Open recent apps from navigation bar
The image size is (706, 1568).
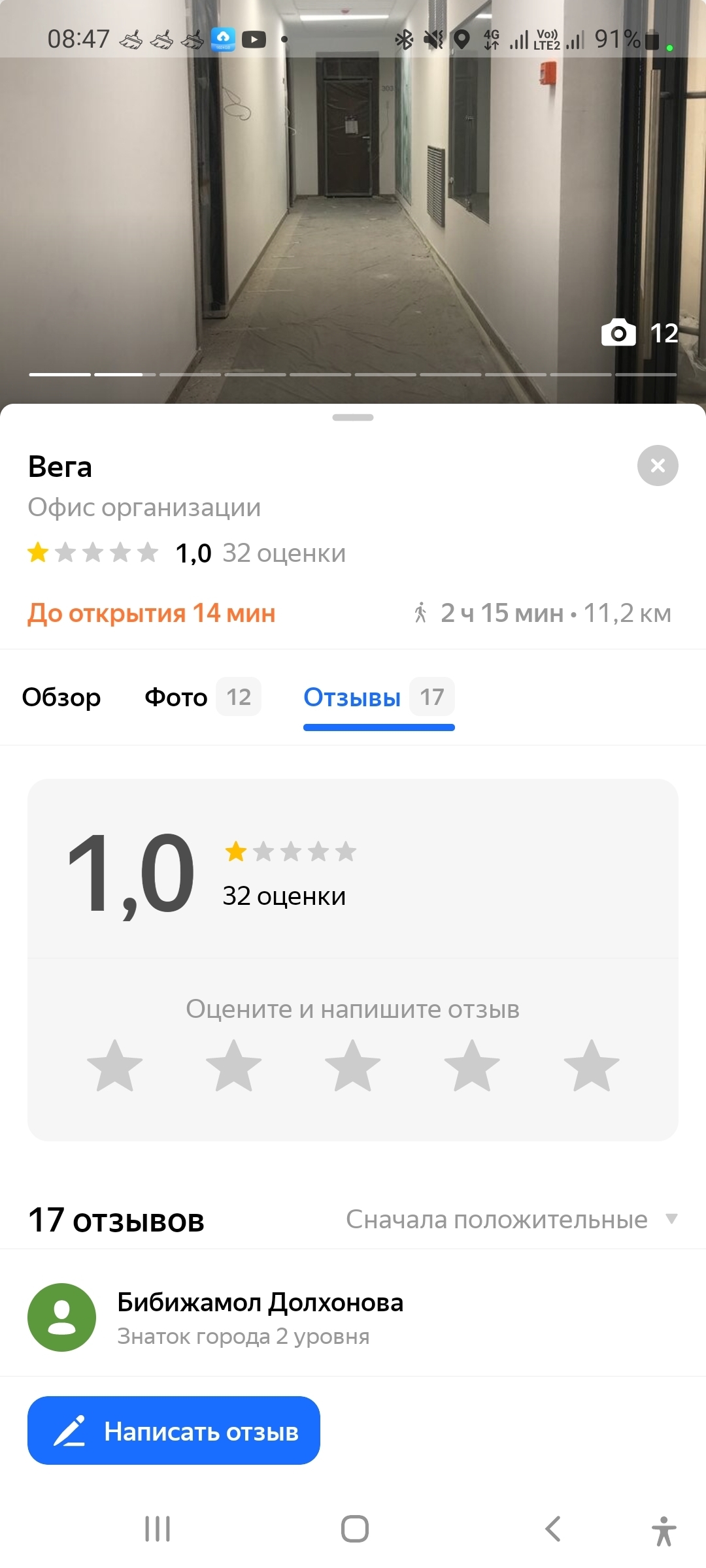coord(158,1529)
